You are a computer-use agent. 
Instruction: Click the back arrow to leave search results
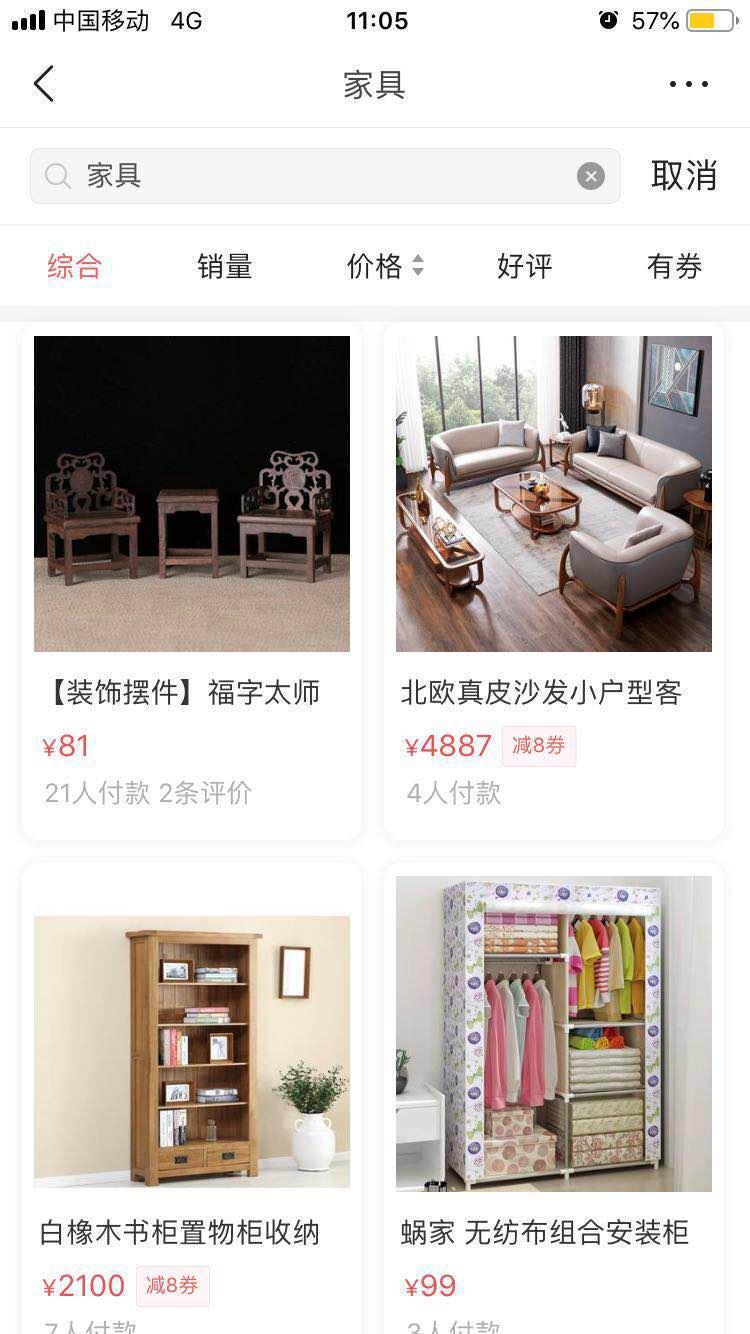pyautogui.click(x=42, y=84)
